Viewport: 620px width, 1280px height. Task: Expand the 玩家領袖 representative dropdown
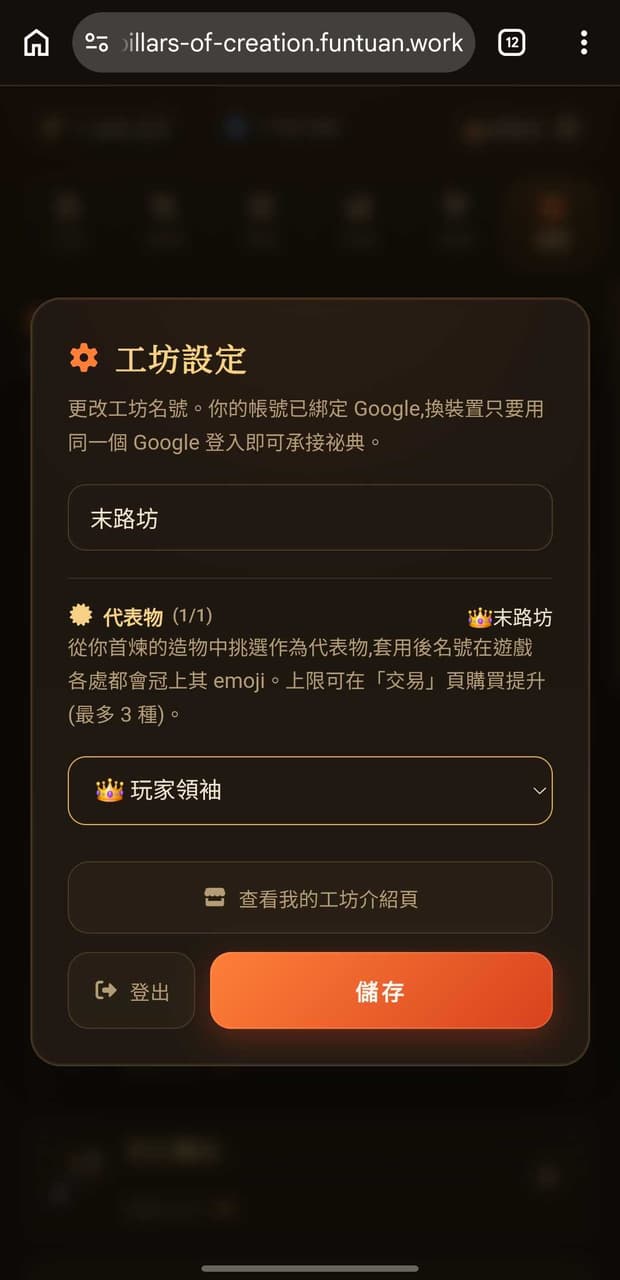tap(310, 791)
